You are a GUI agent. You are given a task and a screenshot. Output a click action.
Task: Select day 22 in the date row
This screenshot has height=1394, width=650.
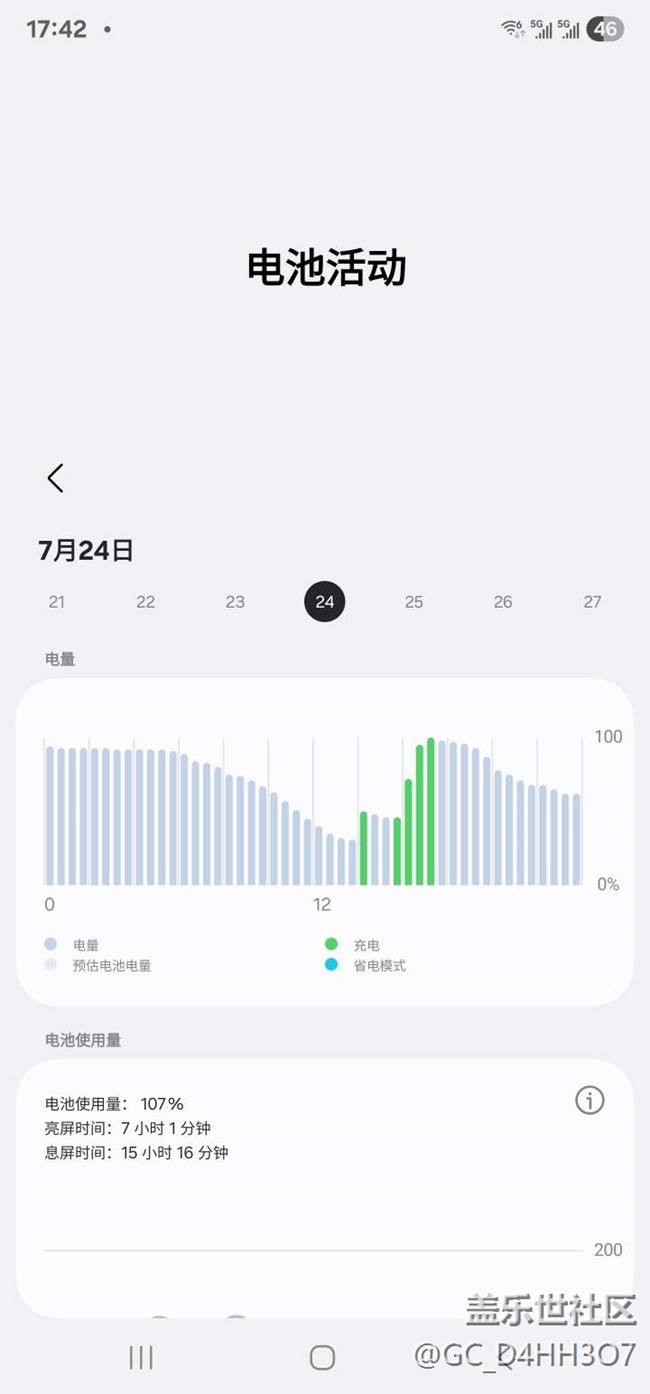(146, 602)
